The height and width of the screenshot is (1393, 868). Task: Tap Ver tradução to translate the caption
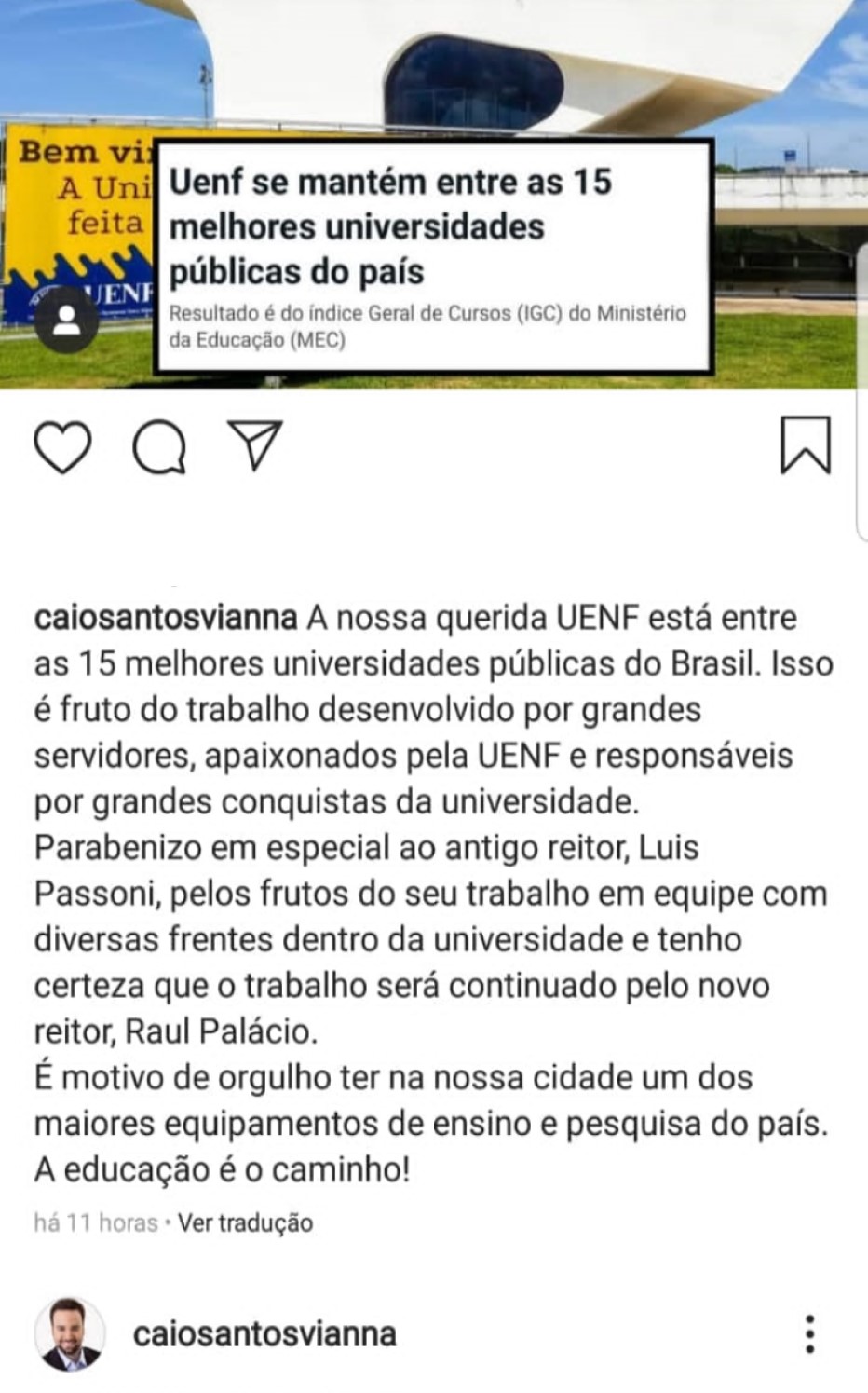coord(245,1222)
